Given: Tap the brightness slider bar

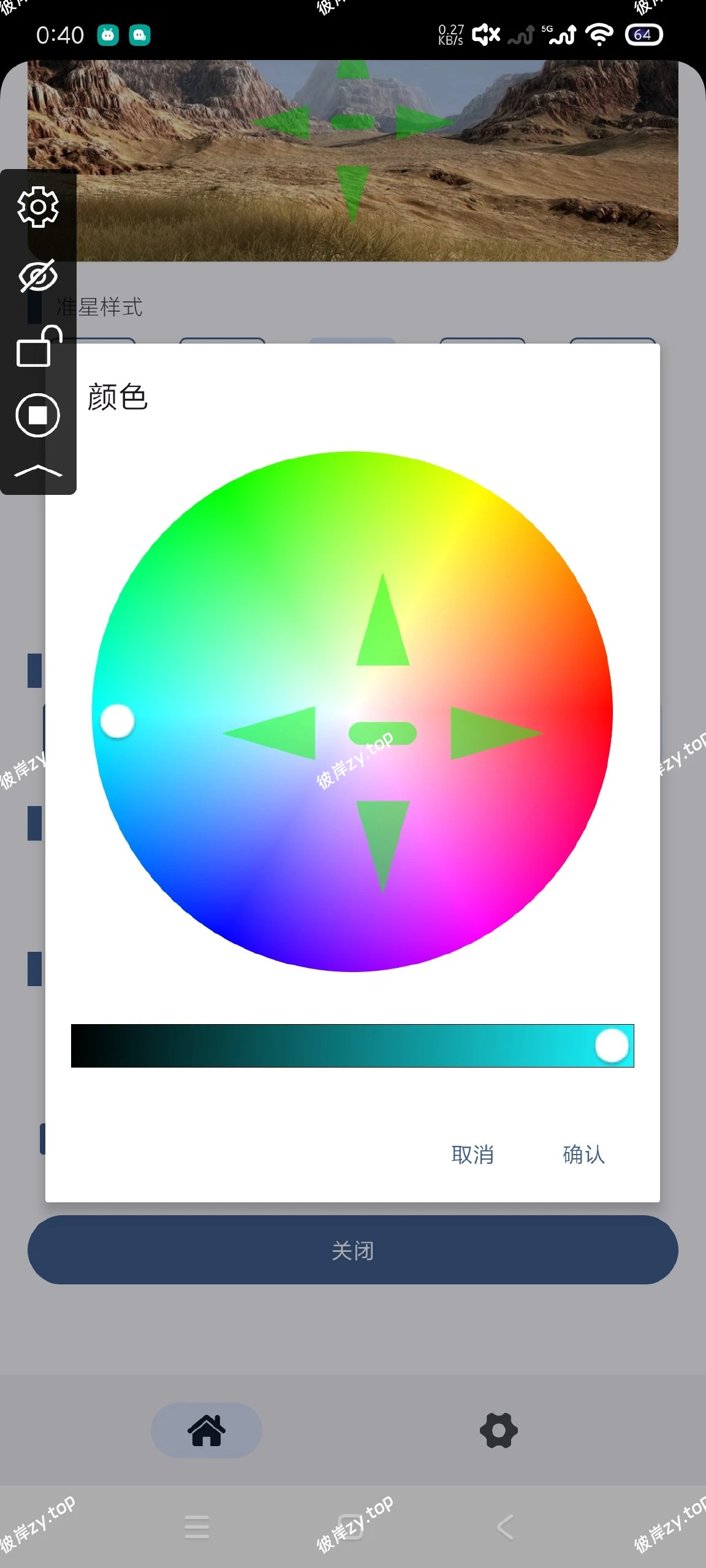Looking at the screenshot, I should [x=352, y=1046].
